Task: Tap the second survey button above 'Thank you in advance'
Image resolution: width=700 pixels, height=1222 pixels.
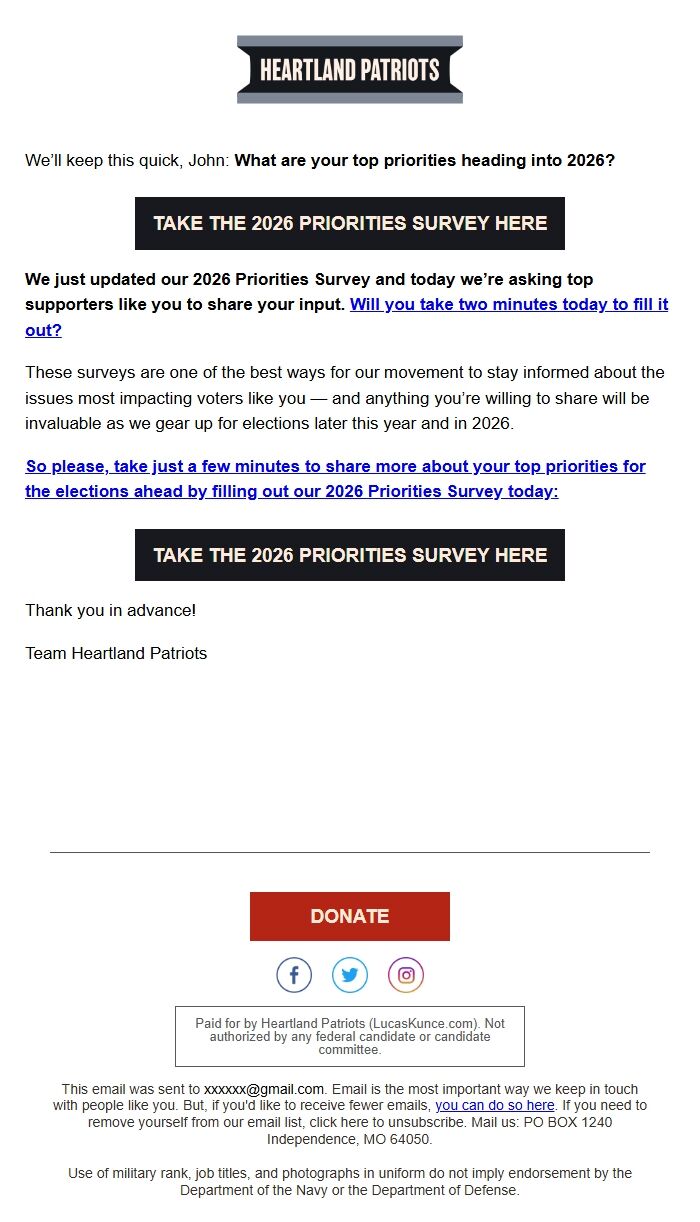Action: [x=350, y=555]
